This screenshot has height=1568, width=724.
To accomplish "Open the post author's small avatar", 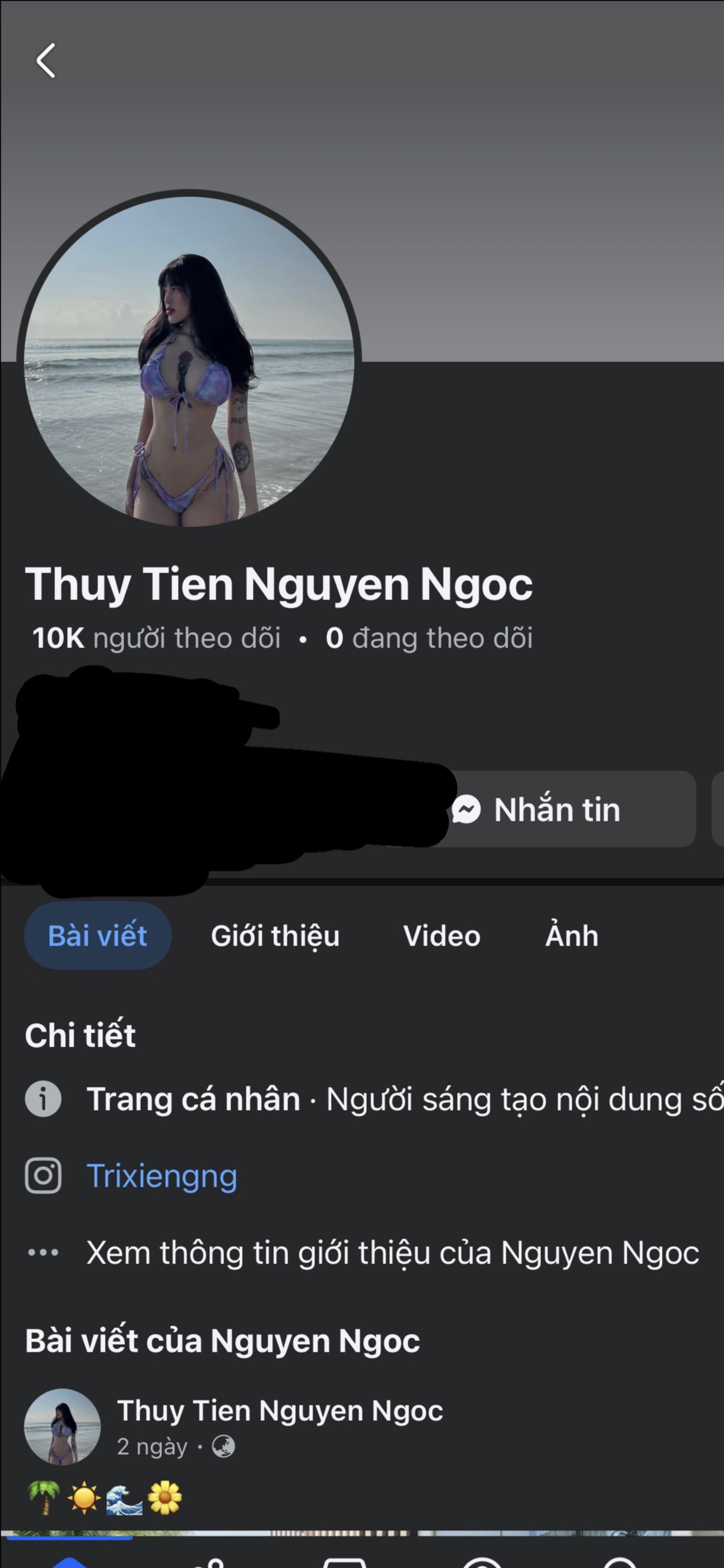I will 62,1426.
